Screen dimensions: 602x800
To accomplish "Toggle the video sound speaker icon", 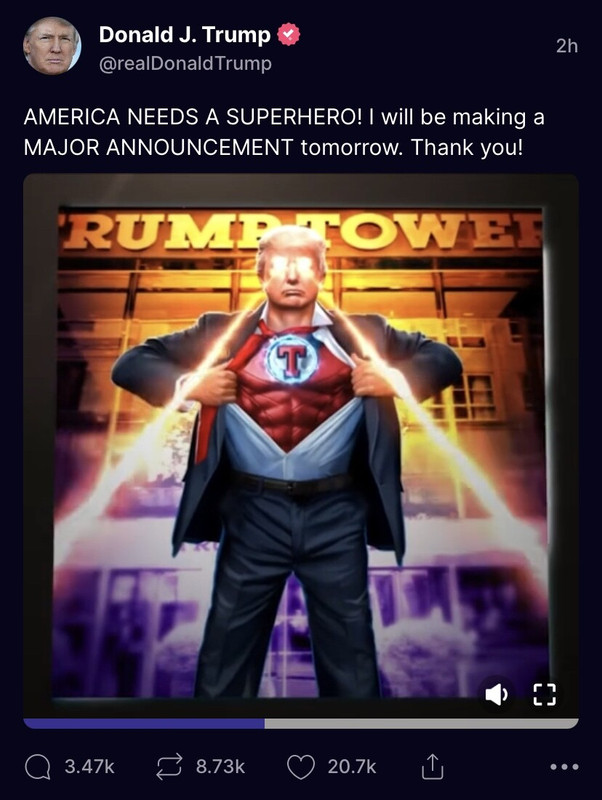I will point(496,694).
